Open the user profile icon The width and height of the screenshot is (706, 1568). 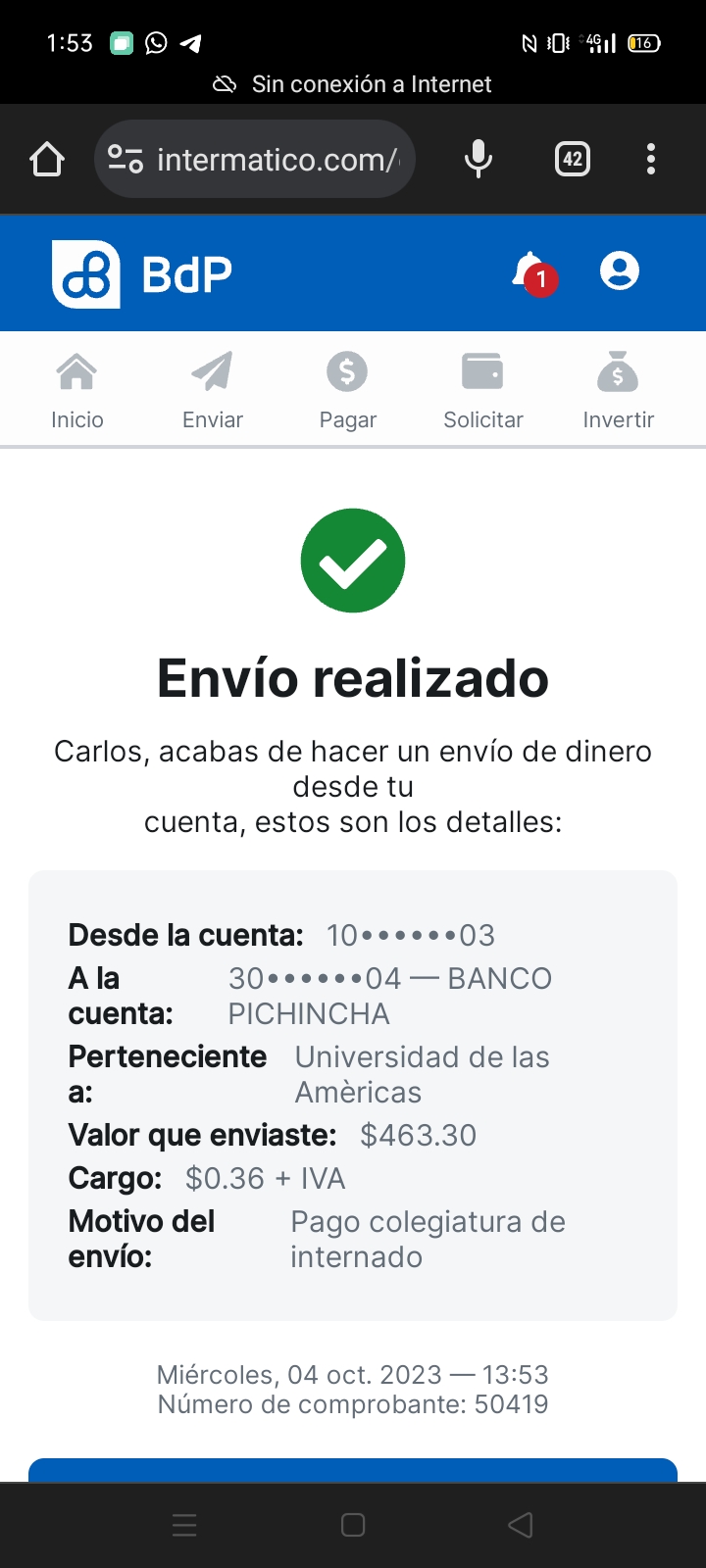[619, 271]
